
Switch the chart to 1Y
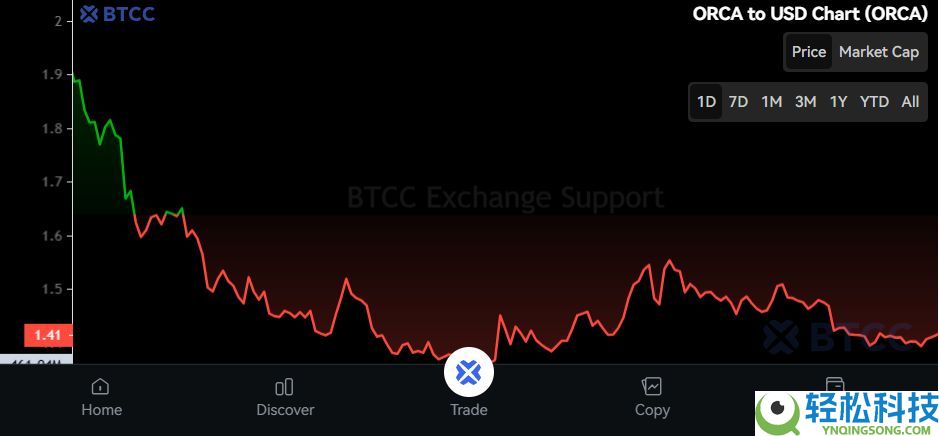click(838, 102)
